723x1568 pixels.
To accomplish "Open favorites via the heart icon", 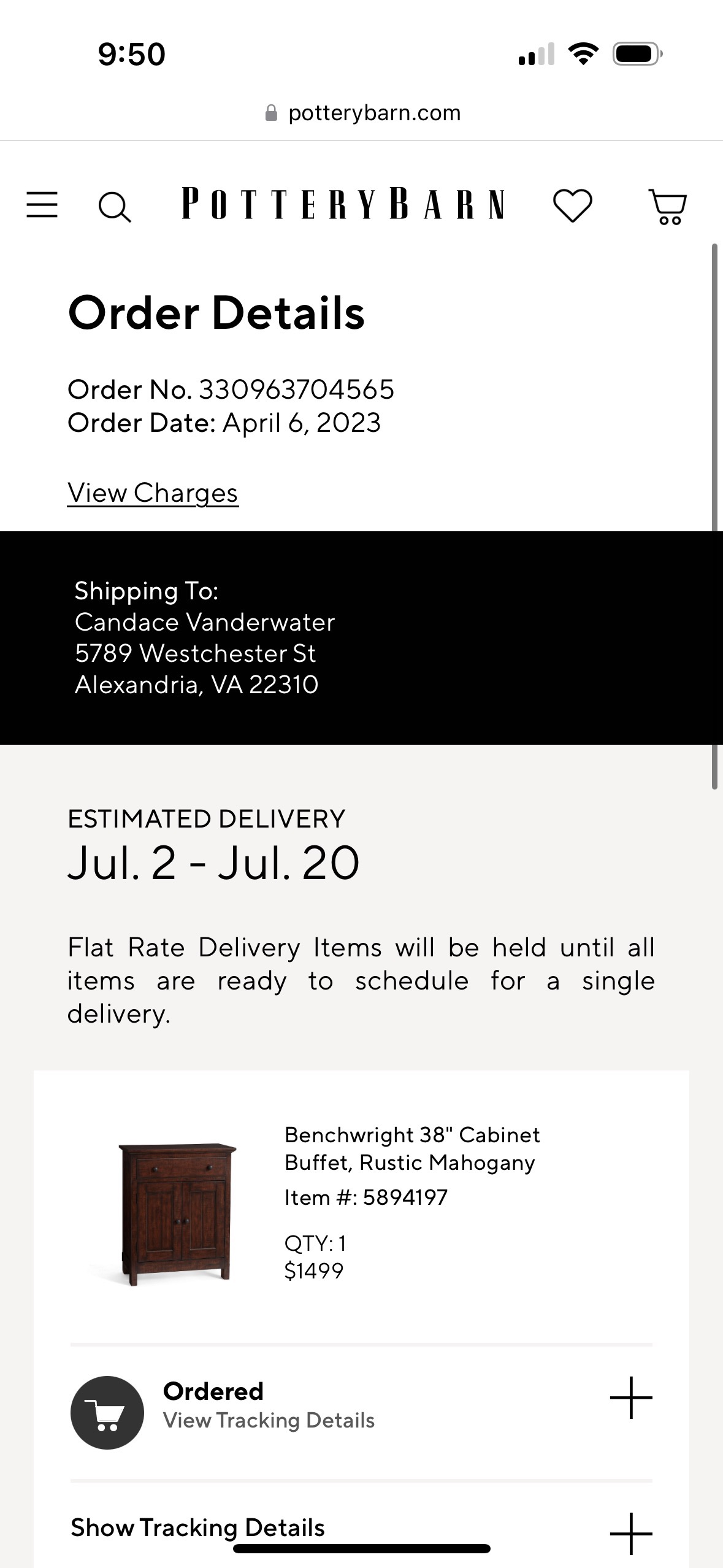I will pos(572,205).
